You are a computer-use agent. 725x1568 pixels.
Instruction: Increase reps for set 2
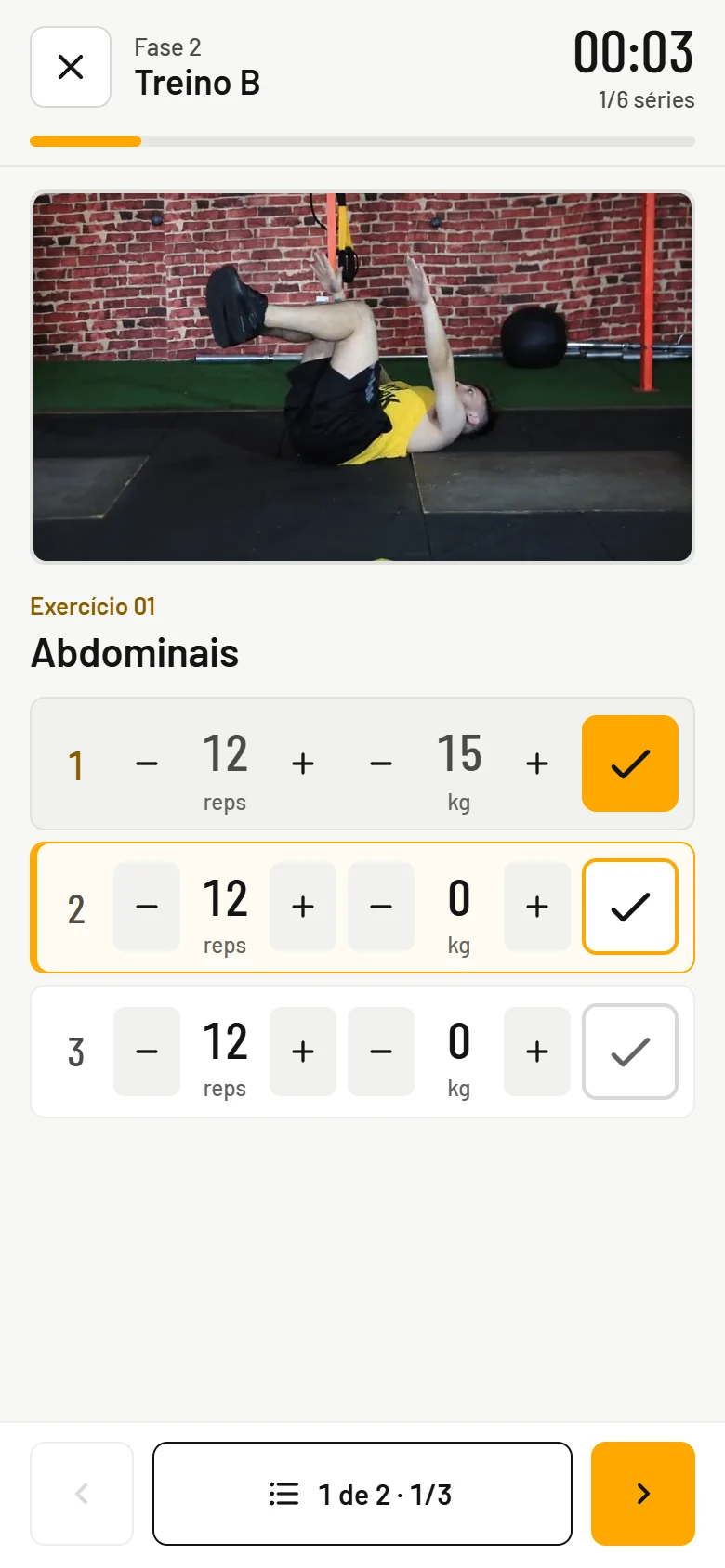pos(303,907)
